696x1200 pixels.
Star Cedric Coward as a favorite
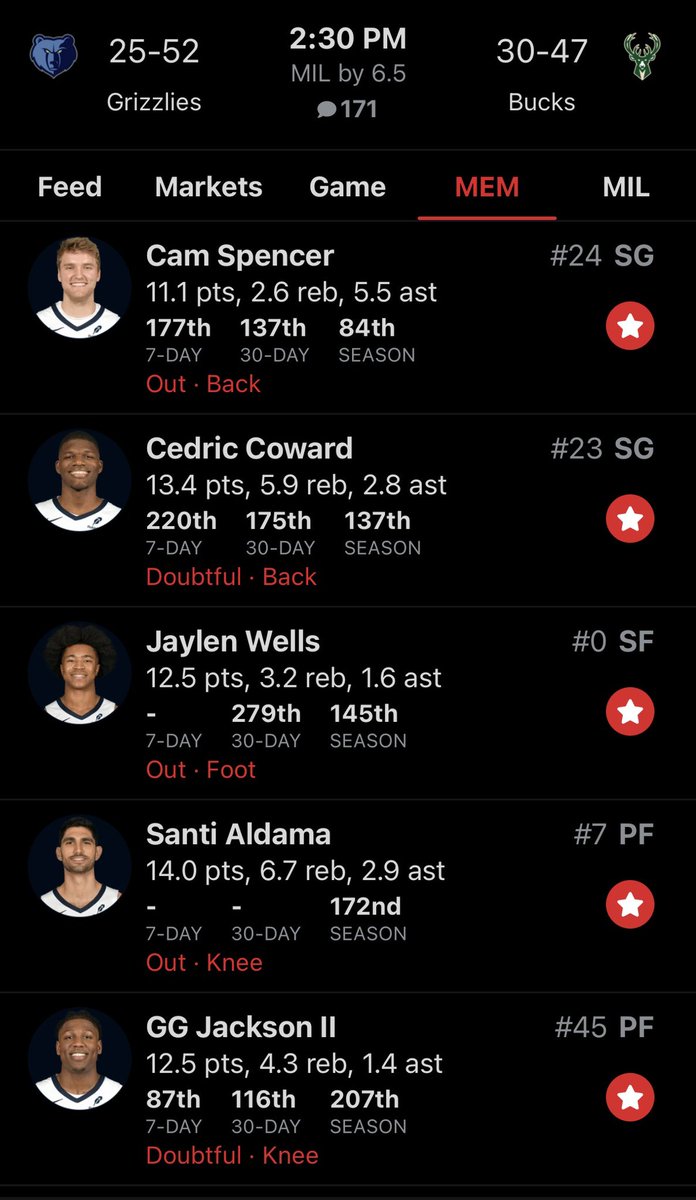[x=630, y=520]
